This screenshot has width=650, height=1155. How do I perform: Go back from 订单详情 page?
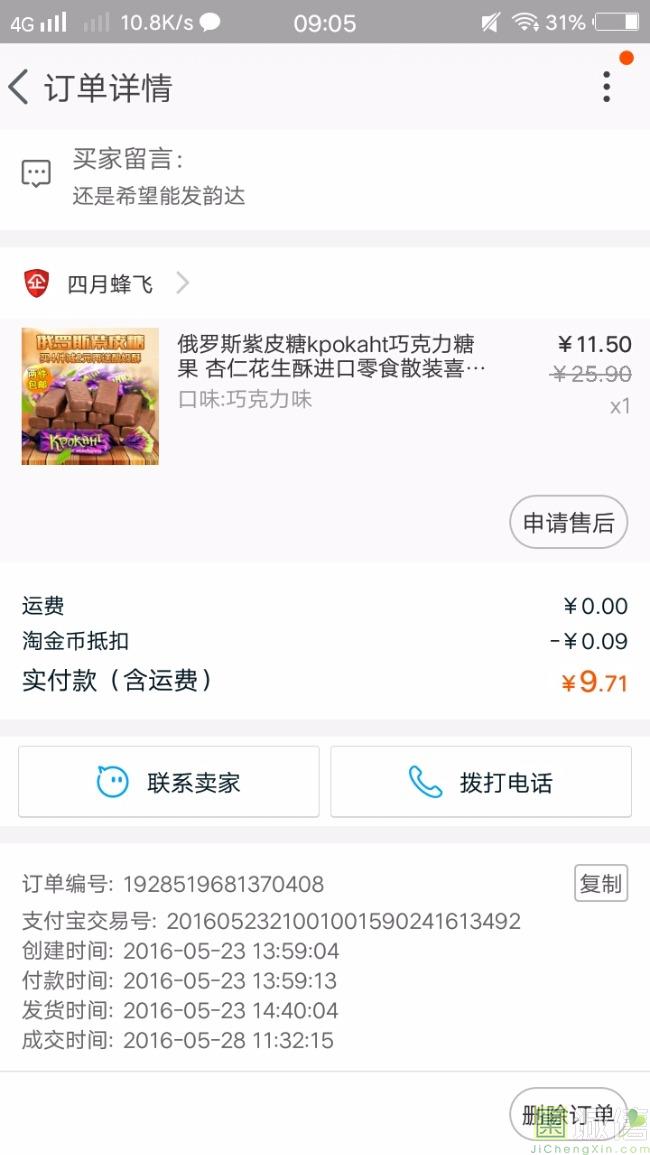(x=19, y=88)
